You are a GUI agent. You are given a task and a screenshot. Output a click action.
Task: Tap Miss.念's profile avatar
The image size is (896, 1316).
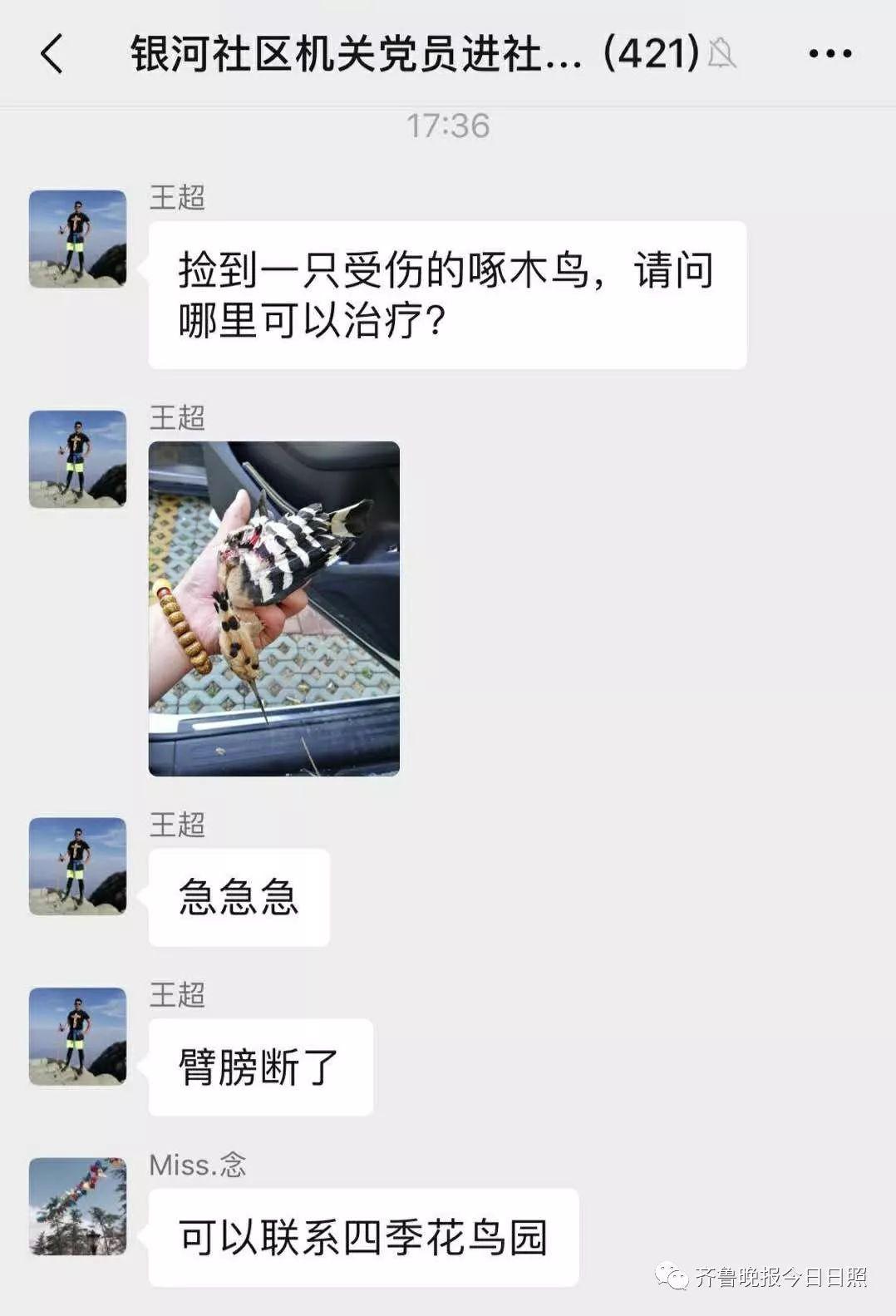77,1205
